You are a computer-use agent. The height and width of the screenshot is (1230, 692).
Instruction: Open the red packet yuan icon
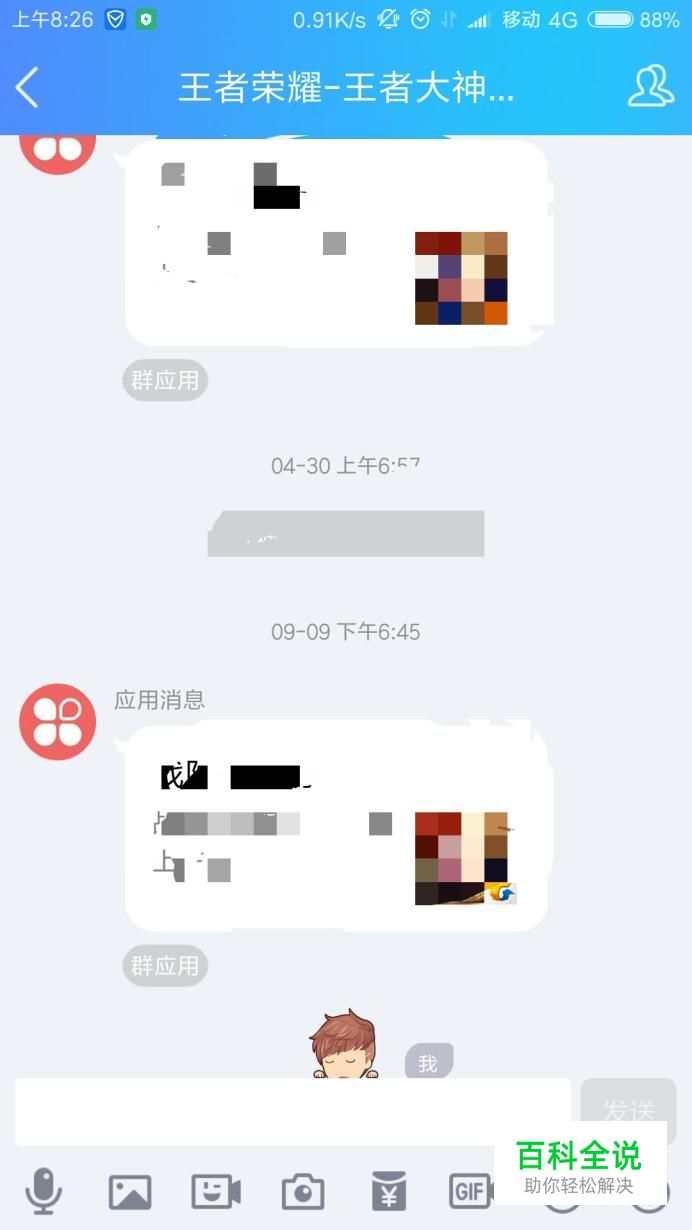(389, 1191)
